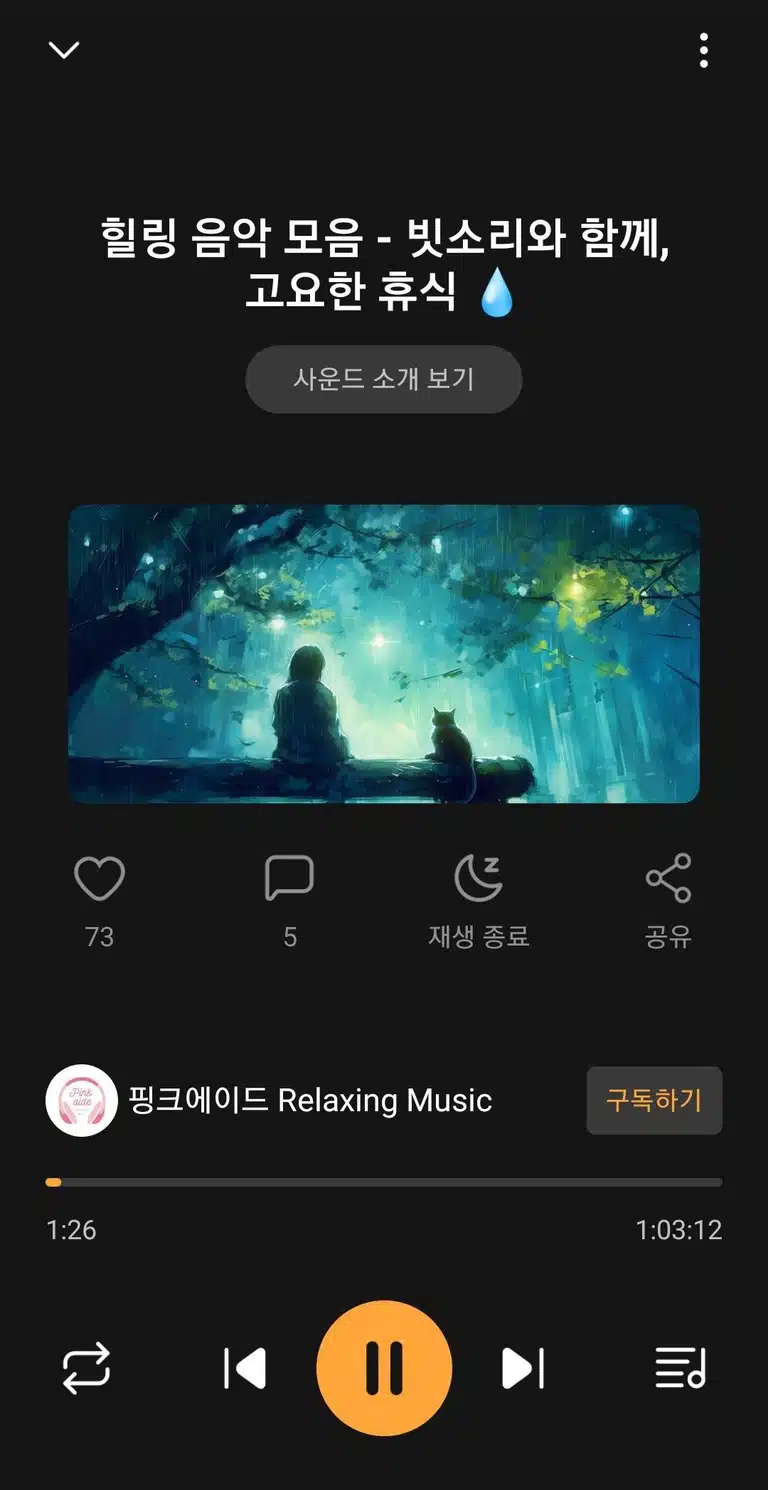Subscribe with the 구독하기 button
The image size is (768, 1490).
pos(654,1100)
